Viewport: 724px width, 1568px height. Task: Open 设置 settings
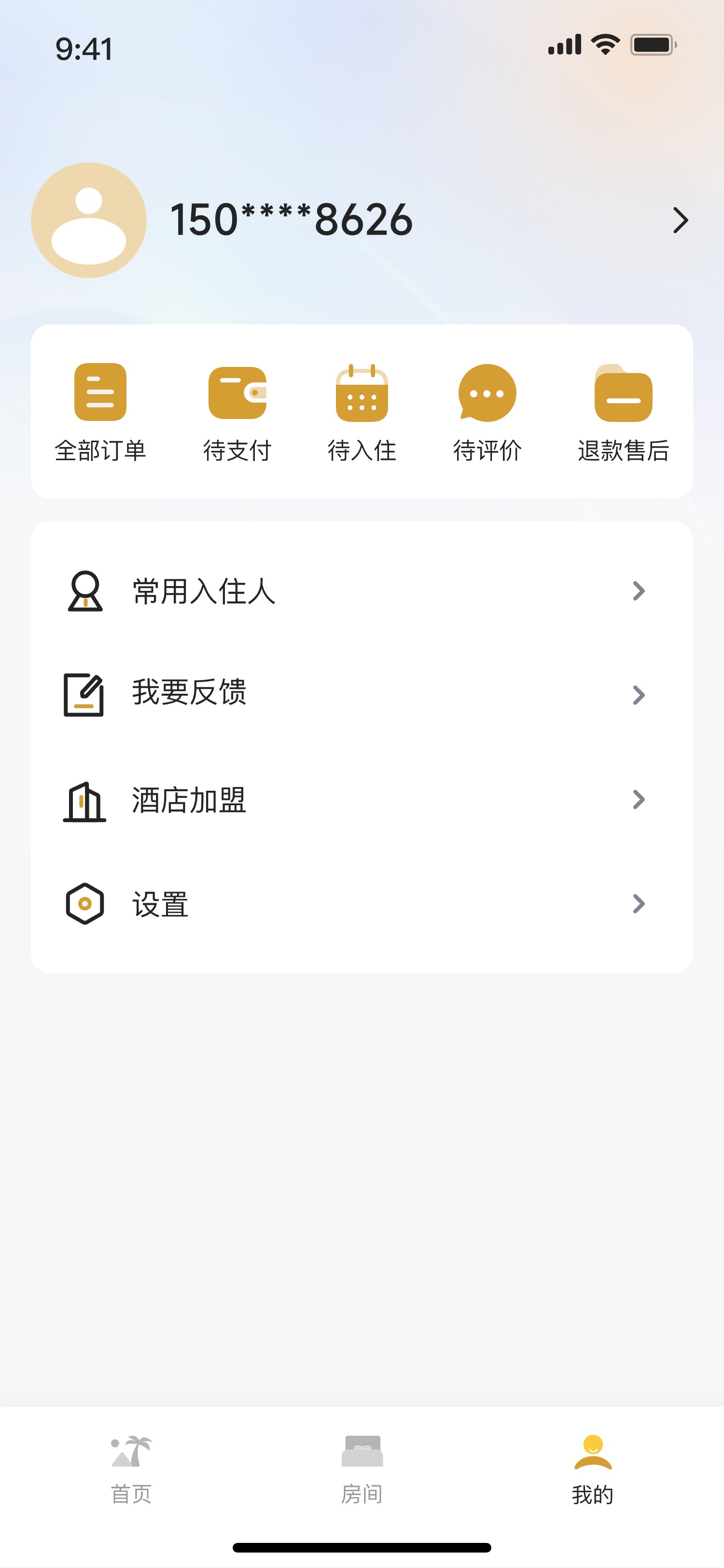point(362,904)
